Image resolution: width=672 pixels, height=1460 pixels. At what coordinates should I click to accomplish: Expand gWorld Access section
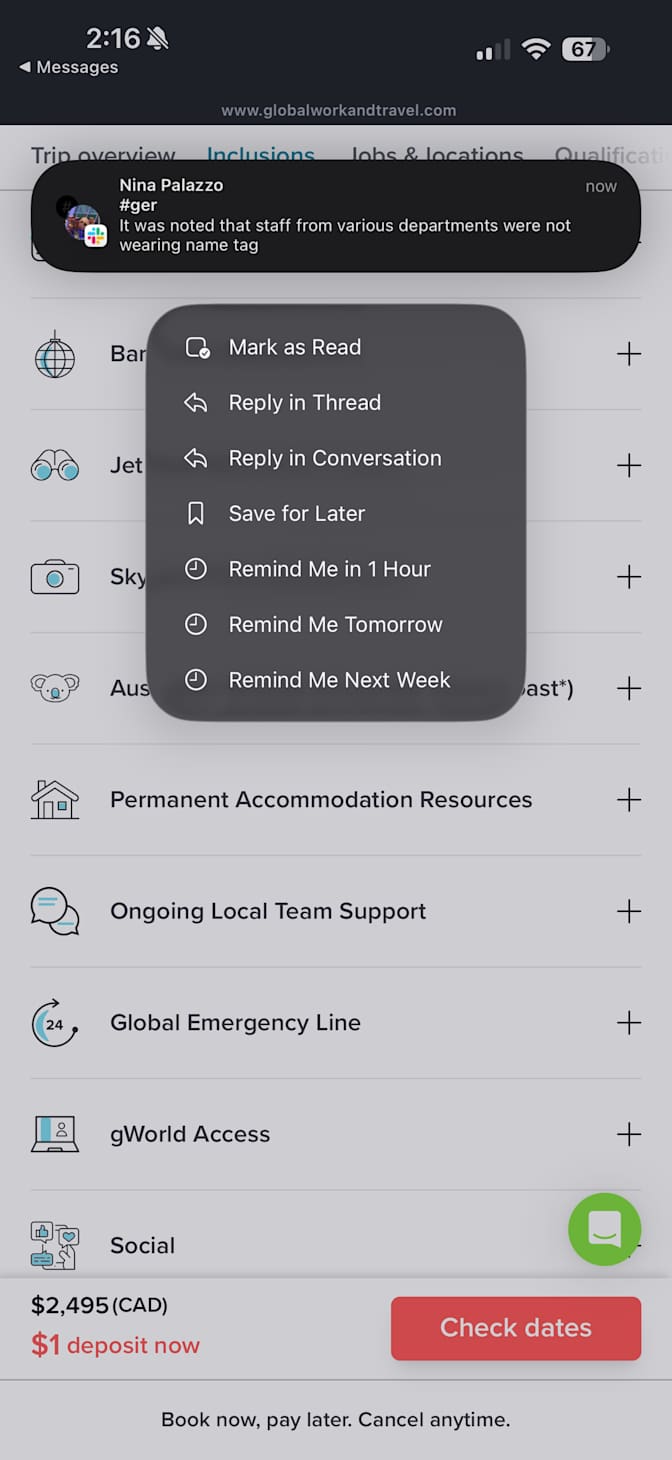click(628, 1134)
